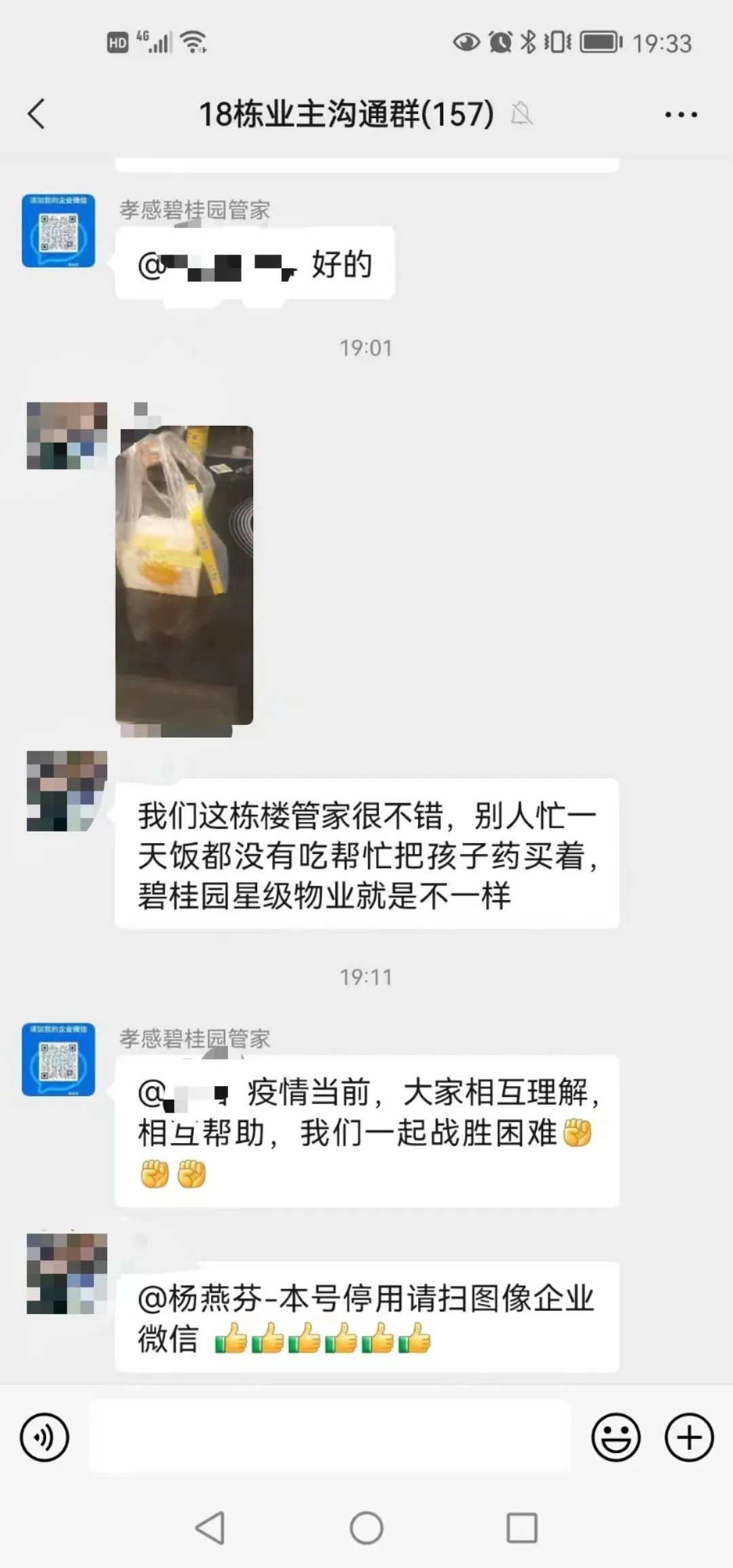Focus the message input field
Screen dimensions: 733x1568
(330, 1437)
